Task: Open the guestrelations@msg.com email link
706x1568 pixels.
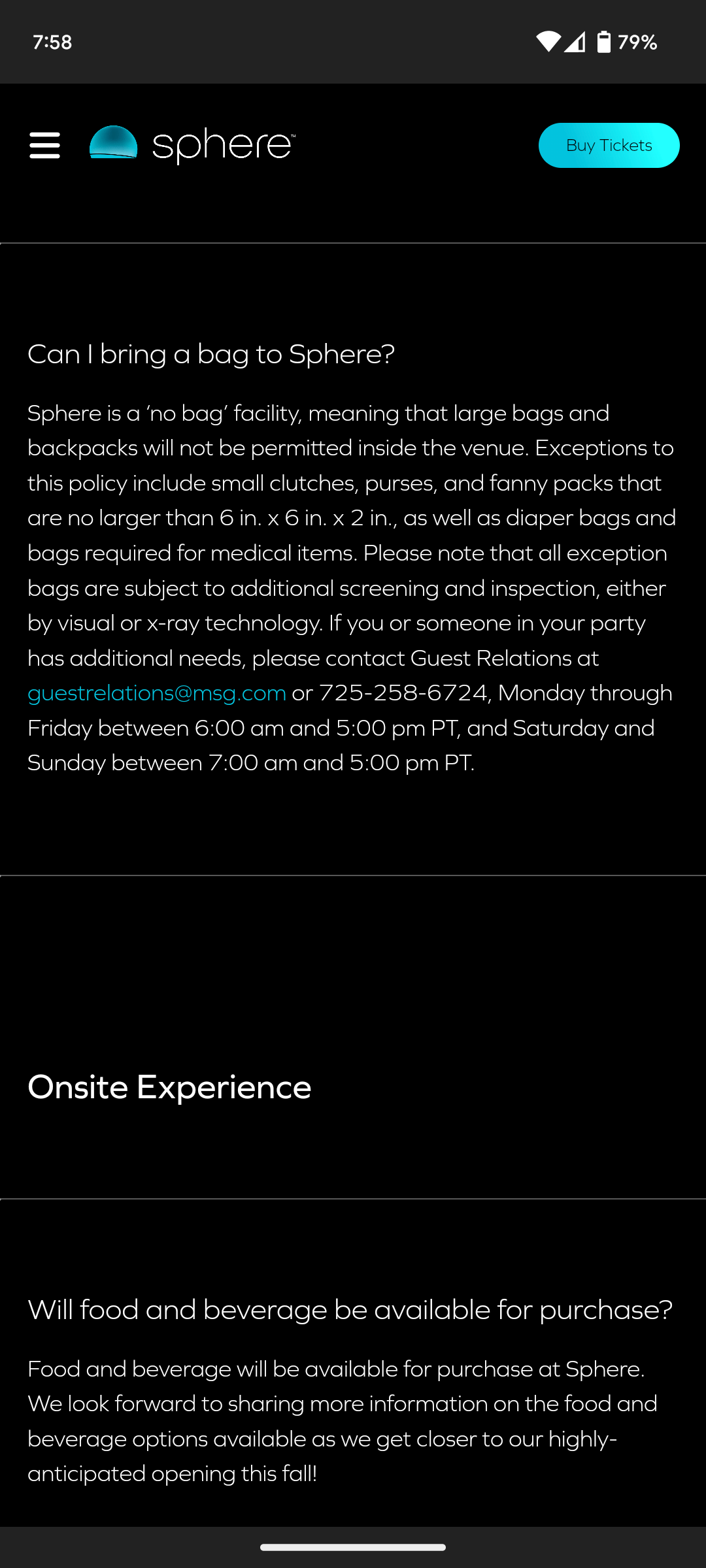Action: coord(157,693)
